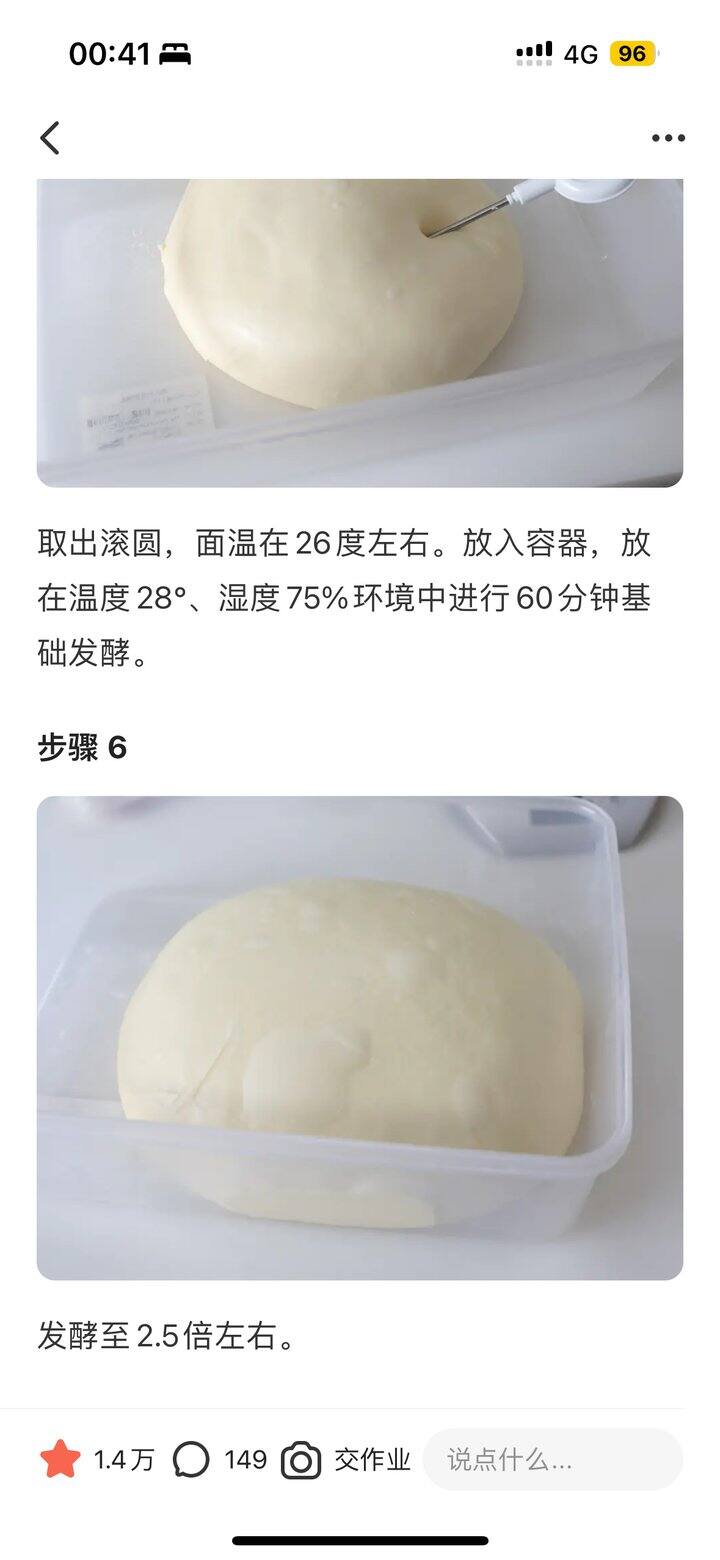Viewport: 720px width, 1560px height.
Task: Open the comments bubble icon
Action: (191, 1460)
